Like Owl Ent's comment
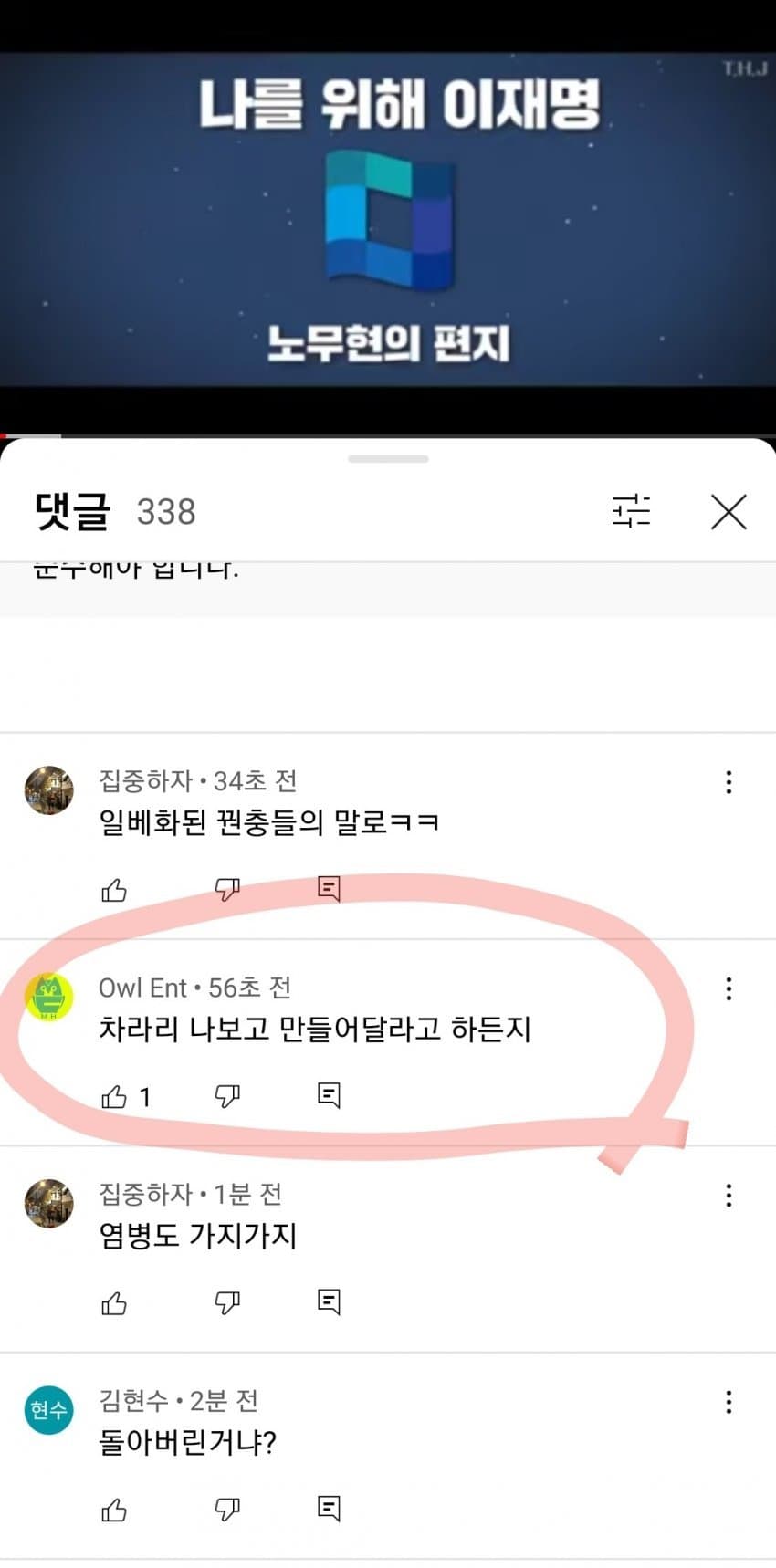 (114, 1096)
